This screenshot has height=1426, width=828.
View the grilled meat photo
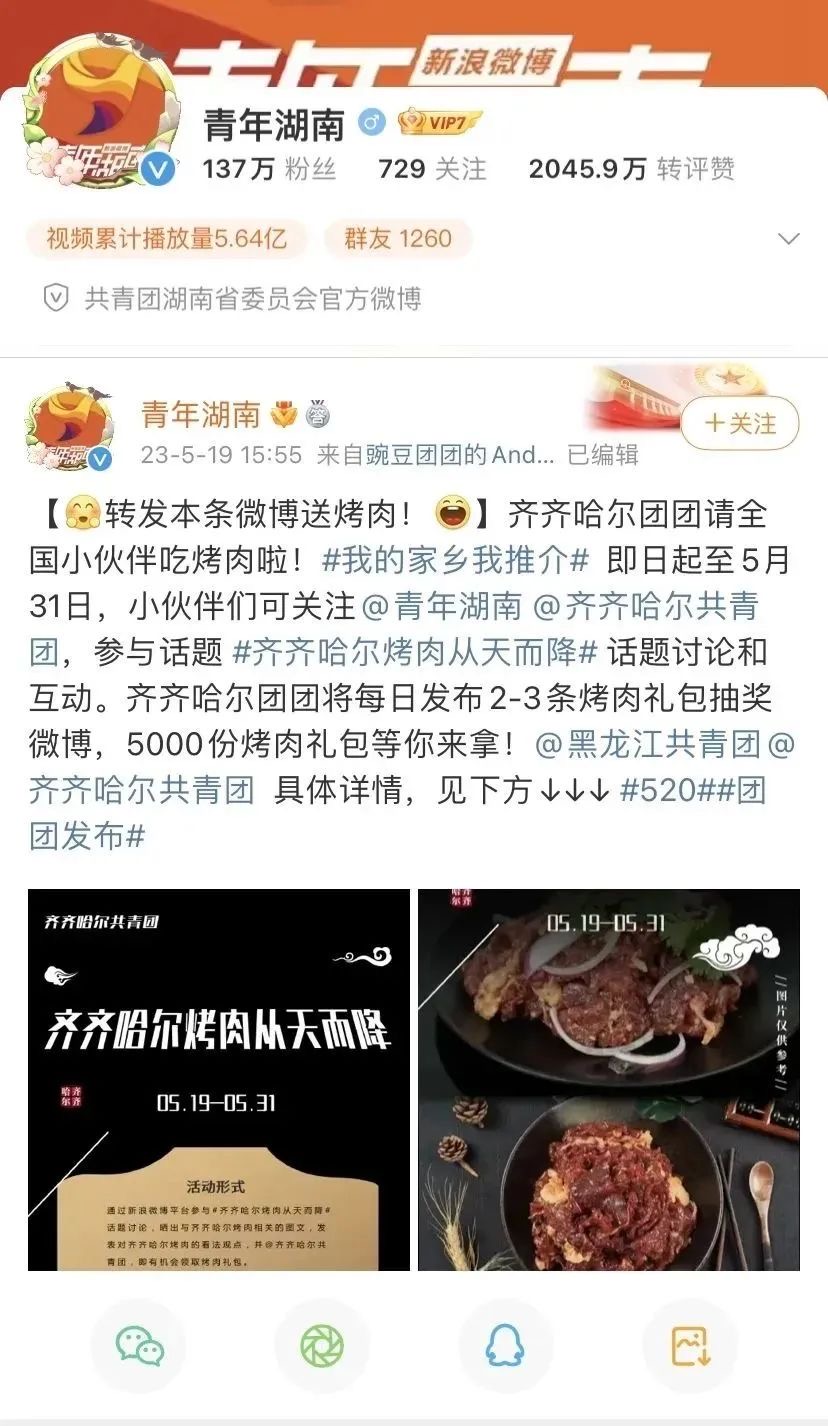[x=608, y=1080]
